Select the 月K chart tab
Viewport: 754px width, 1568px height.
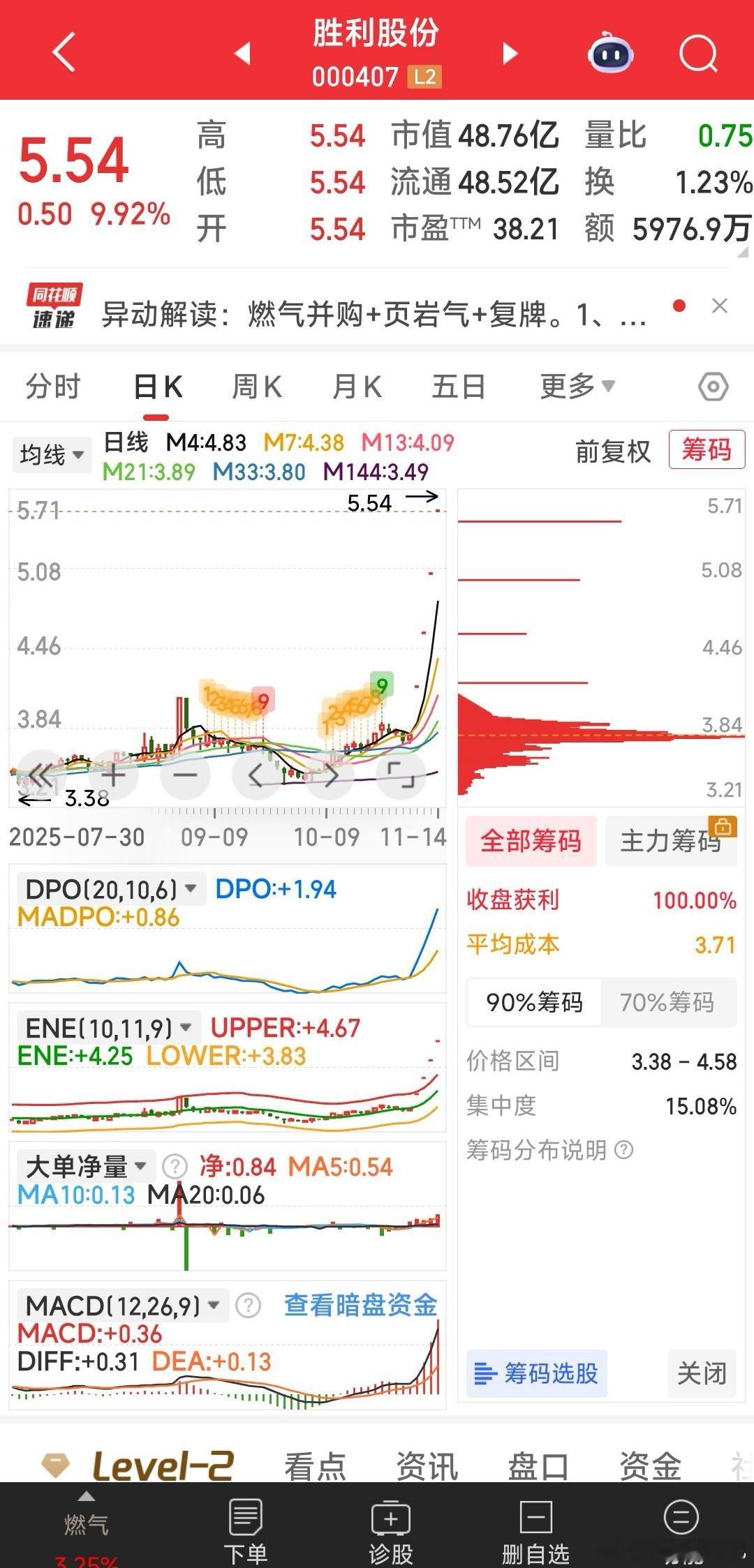357,387
